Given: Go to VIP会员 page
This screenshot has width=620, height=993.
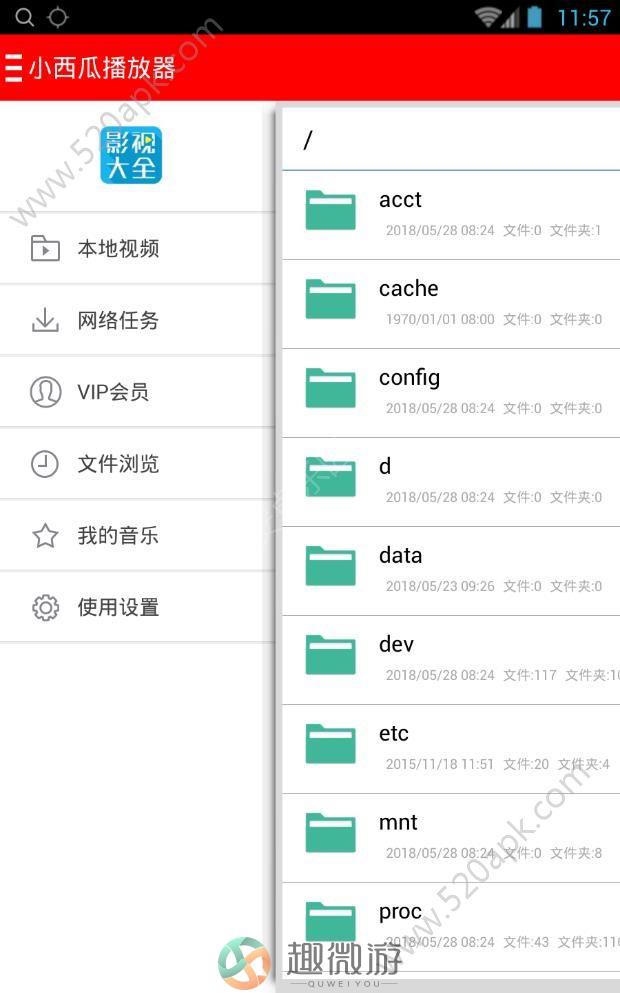Looking at the screenshot, I should click(137, 391).
